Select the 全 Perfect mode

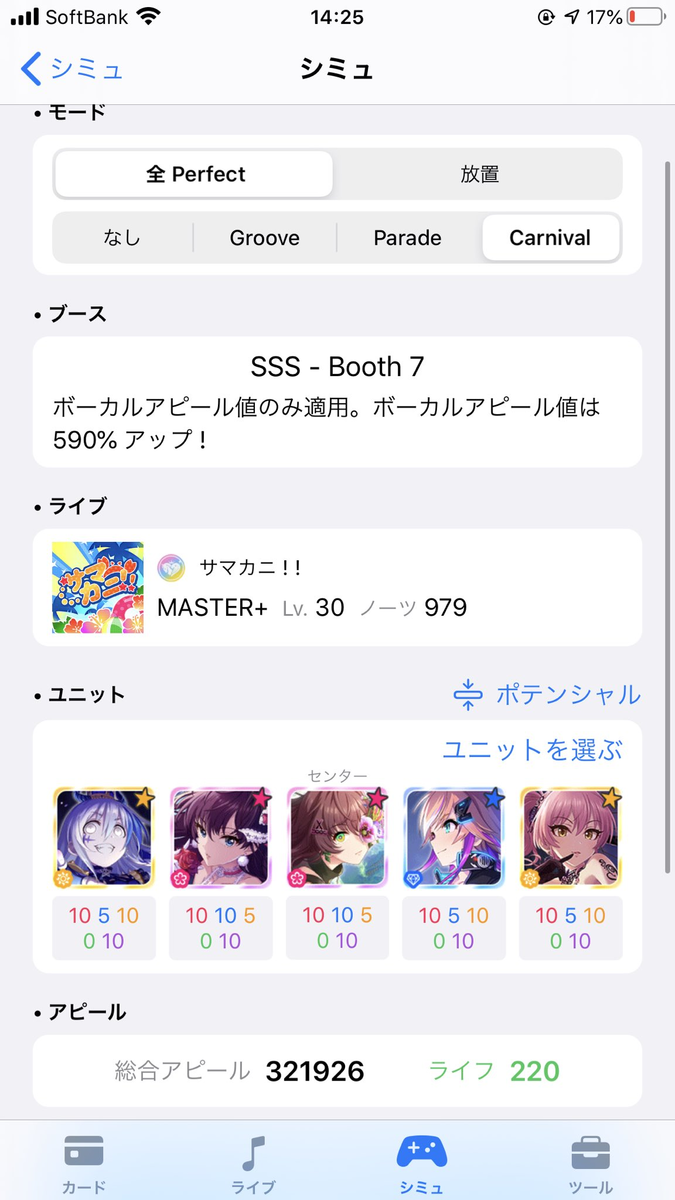coord(194,174)
